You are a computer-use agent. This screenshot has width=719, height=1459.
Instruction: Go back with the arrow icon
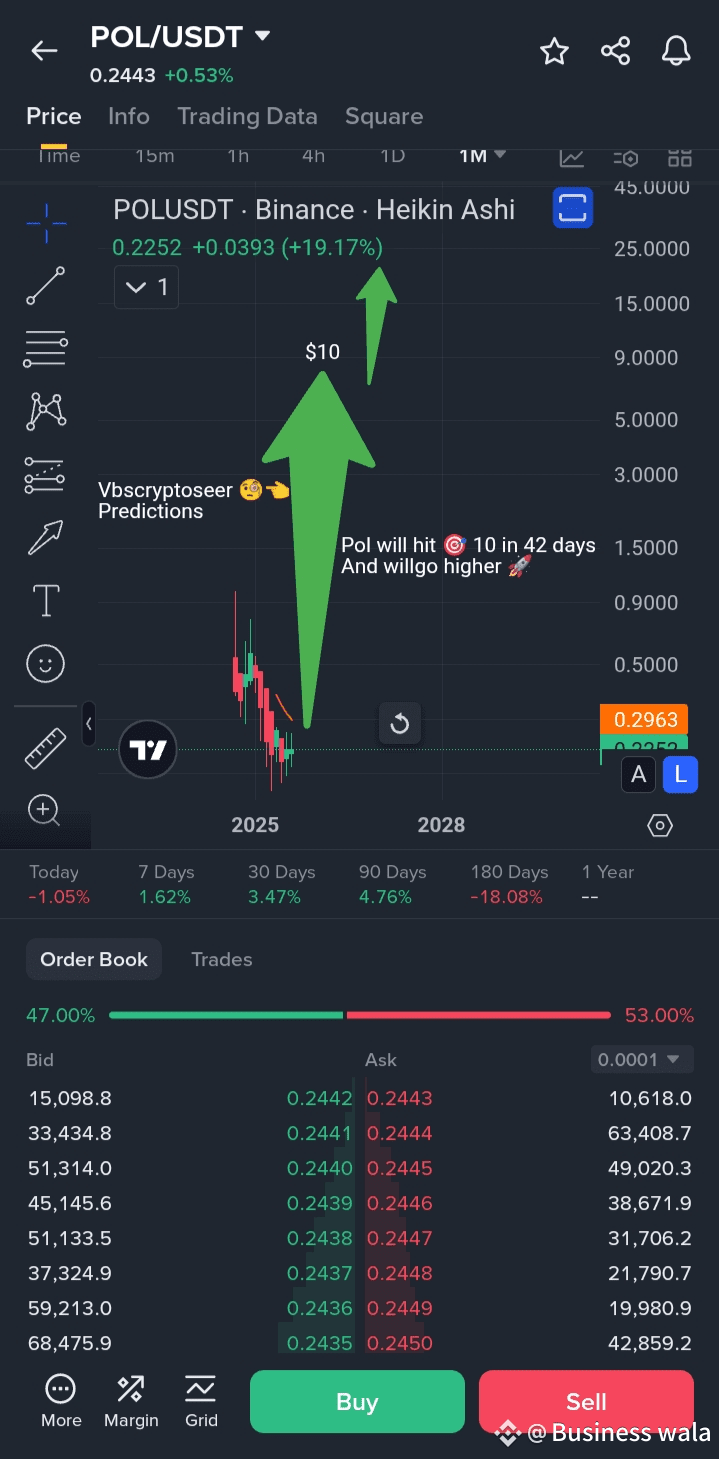click(x=44, y=51)
